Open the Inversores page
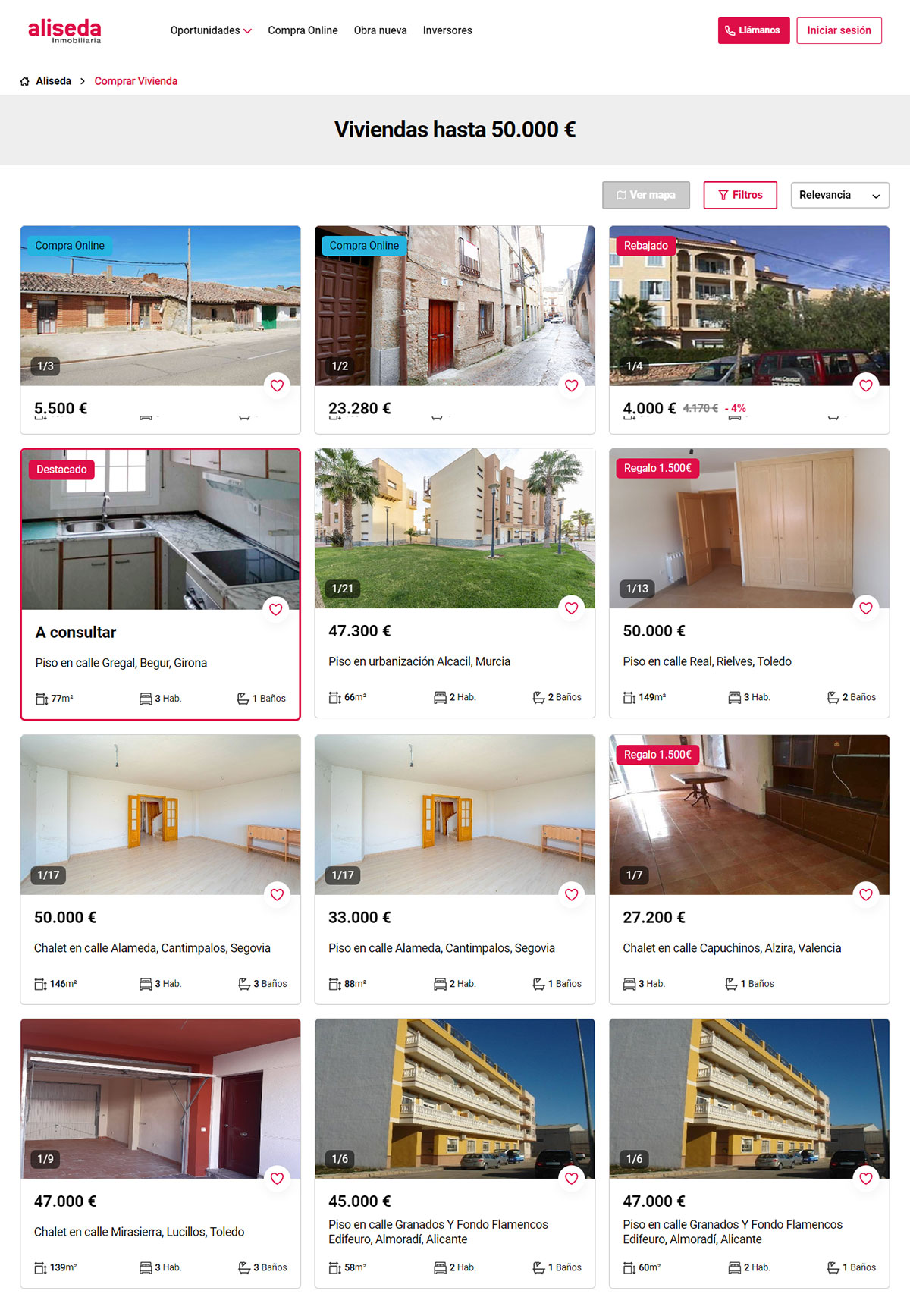 [447, 30]
